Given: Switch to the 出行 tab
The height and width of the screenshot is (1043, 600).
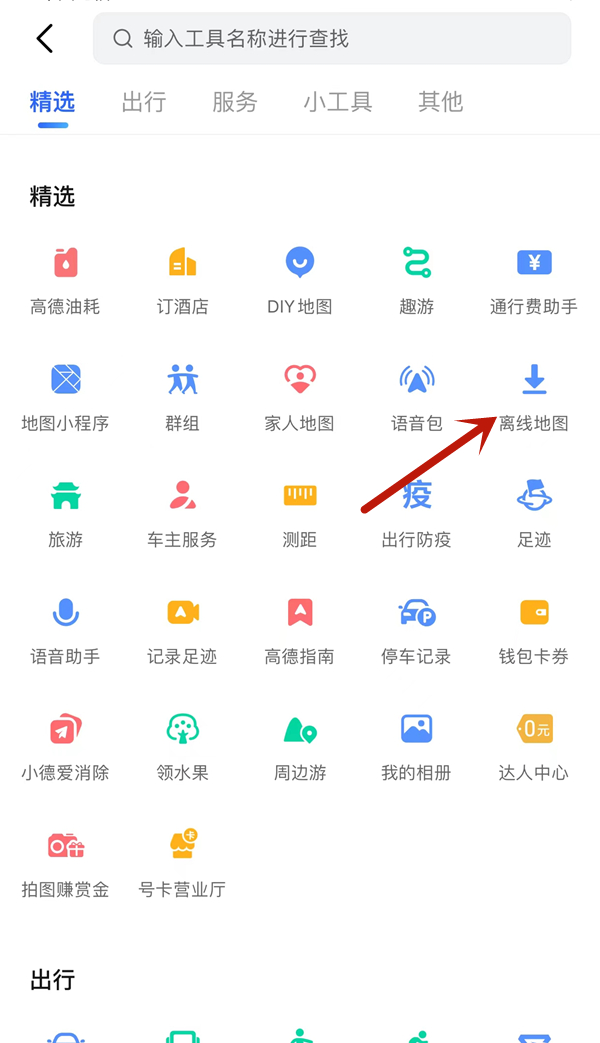Looking at the screenshot, I should click(144, 102).
